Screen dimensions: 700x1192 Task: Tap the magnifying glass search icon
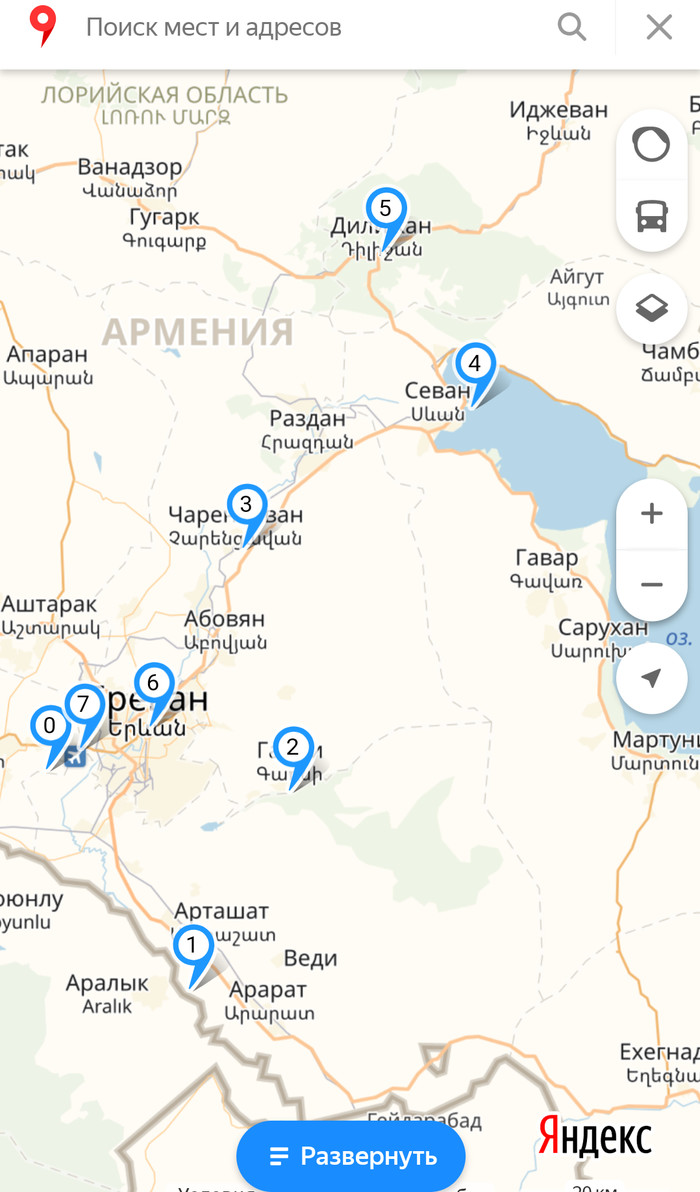click(572, 28)
